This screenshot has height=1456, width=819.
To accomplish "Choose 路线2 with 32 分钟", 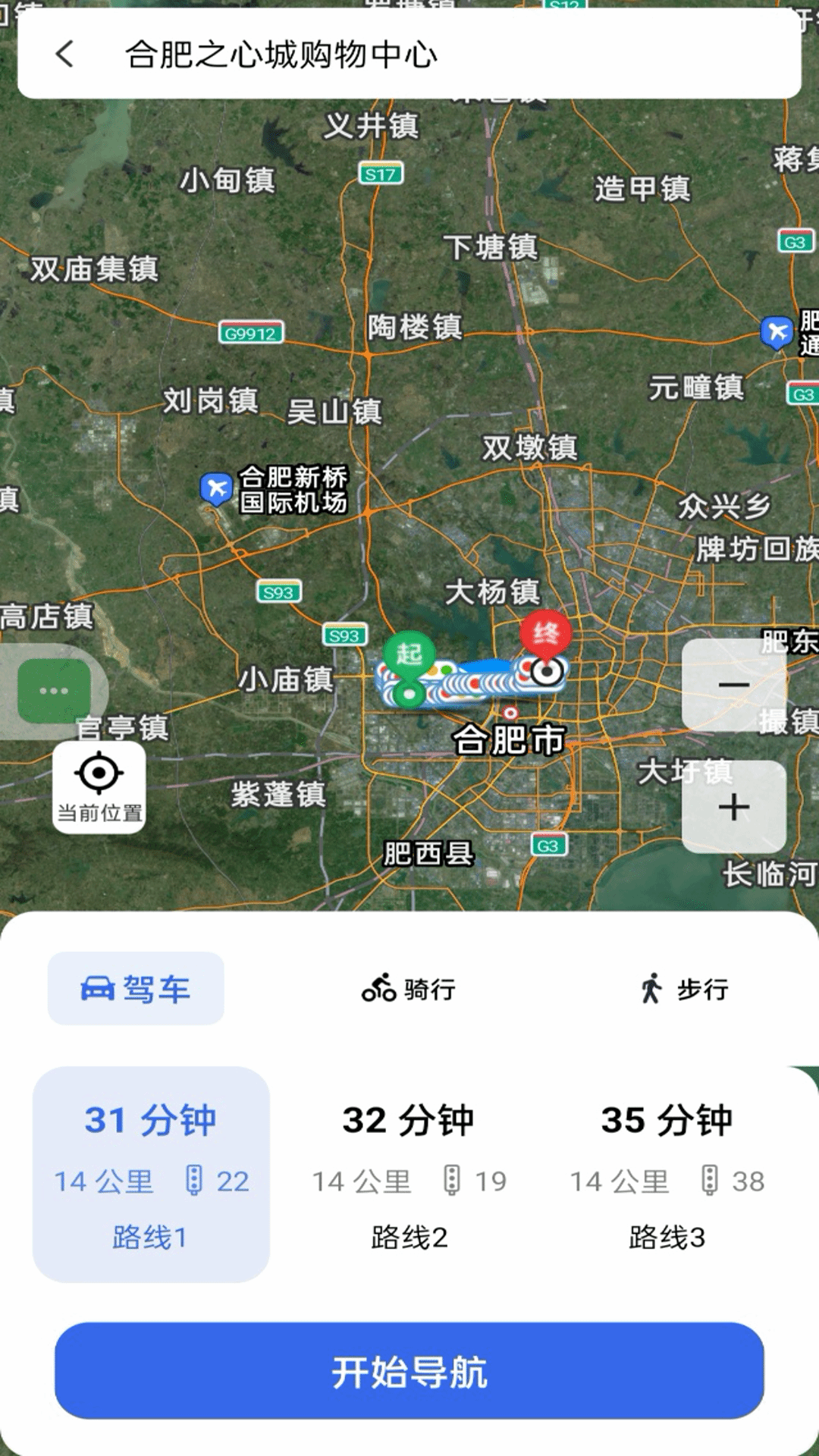I will coord(409,1174).
